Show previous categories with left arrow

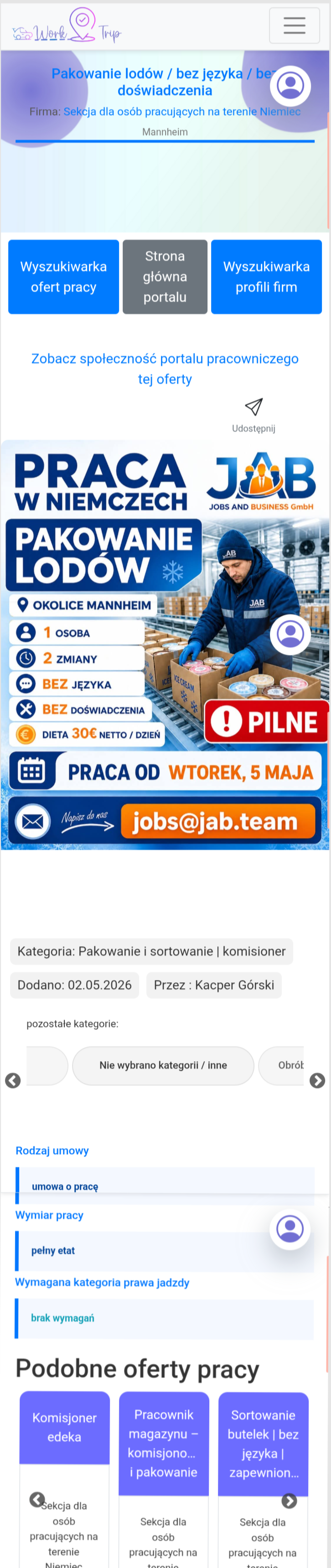click(13, 1080)
